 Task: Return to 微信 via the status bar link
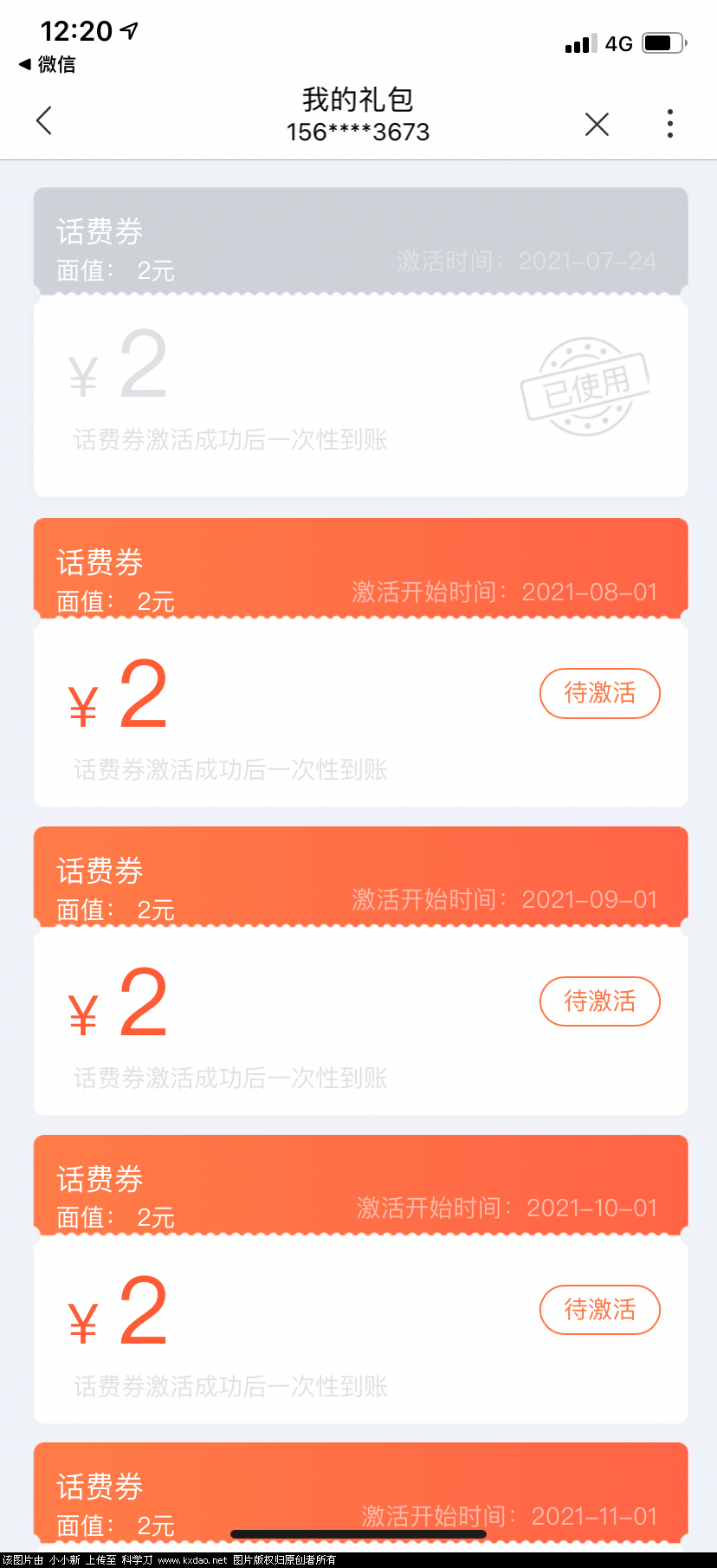[48, 64]
